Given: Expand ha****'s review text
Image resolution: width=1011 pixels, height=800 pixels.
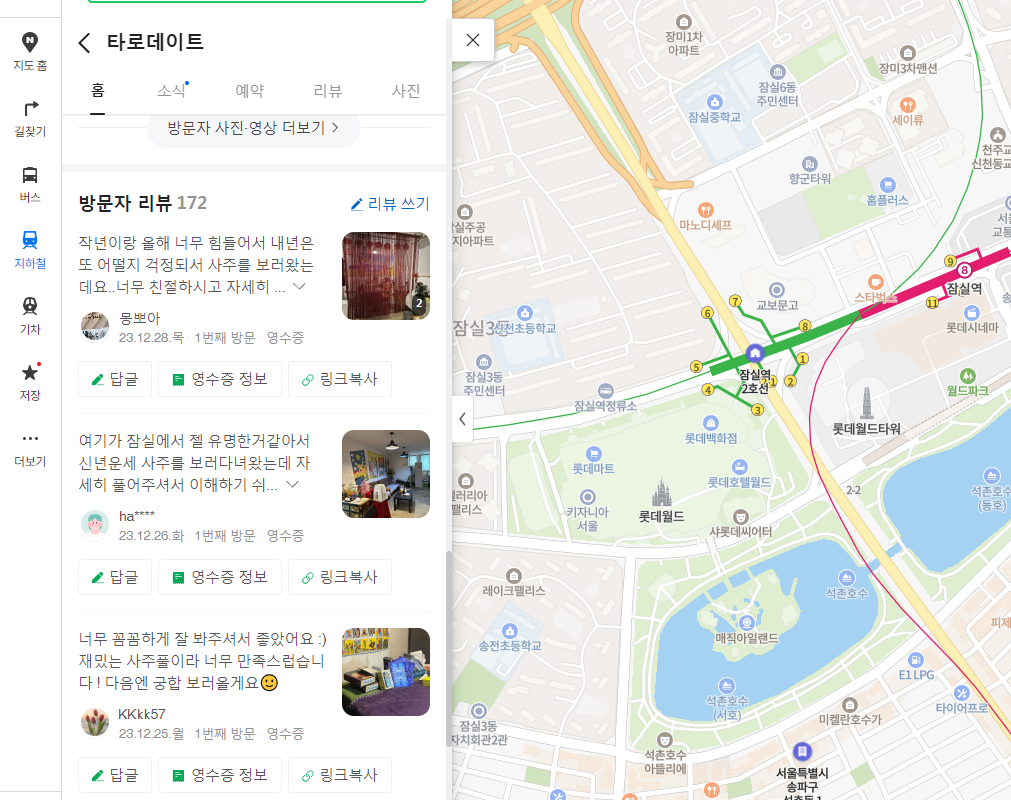Looking at the screenshot, I should tap(293, 484).
